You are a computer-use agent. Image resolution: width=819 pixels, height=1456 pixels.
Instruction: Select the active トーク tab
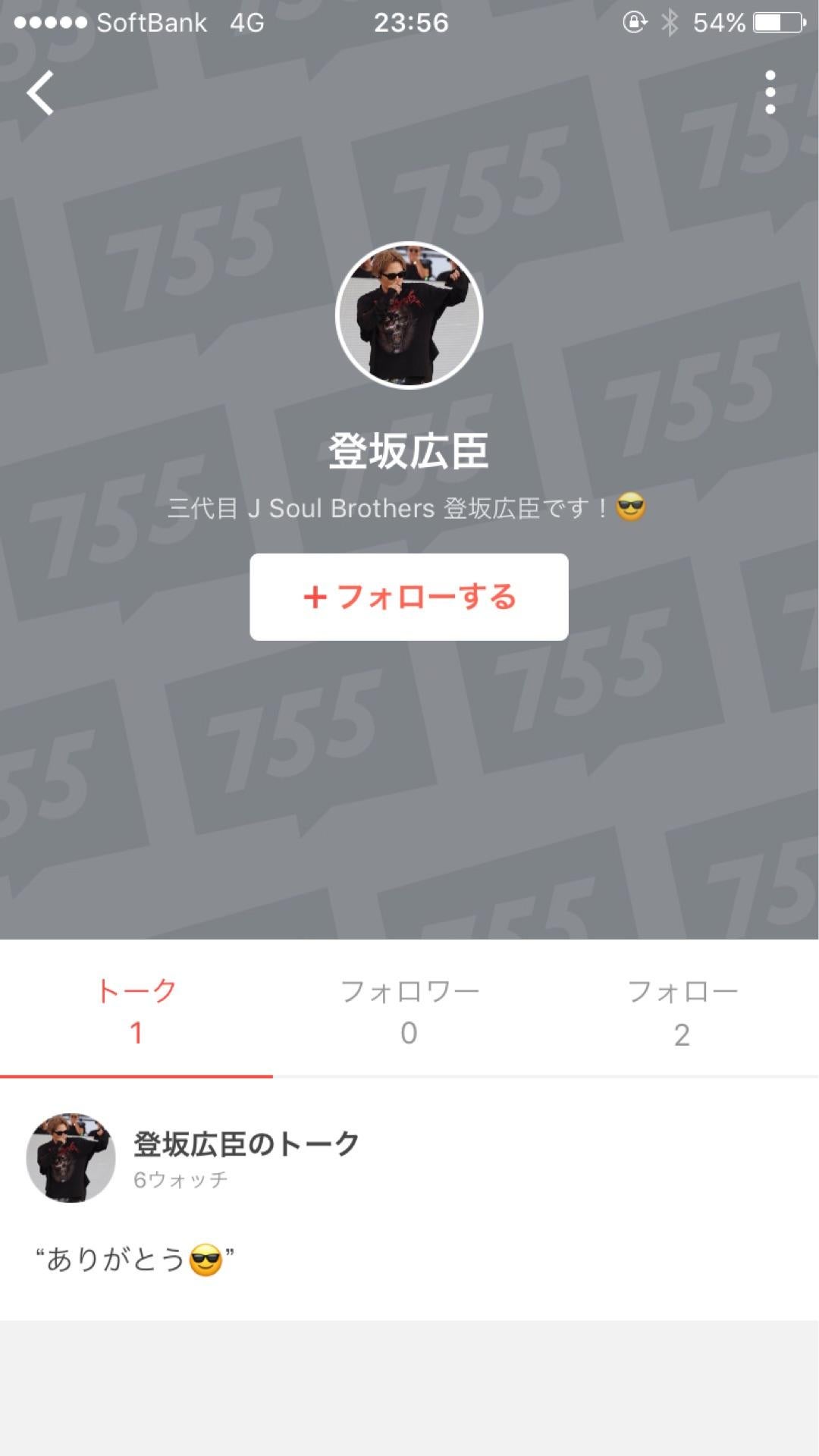tap(135, 1009)
